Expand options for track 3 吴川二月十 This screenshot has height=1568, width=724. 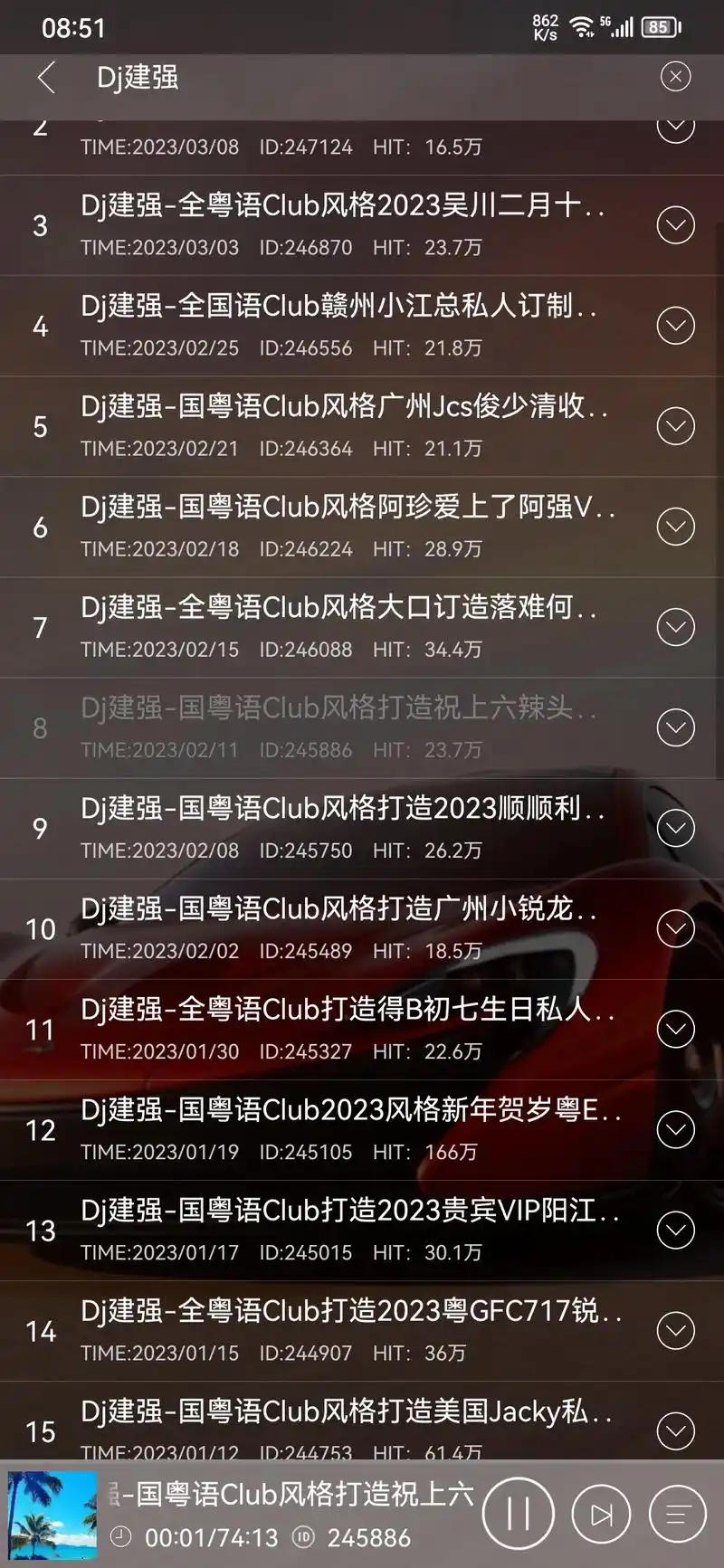pos(675,224)
